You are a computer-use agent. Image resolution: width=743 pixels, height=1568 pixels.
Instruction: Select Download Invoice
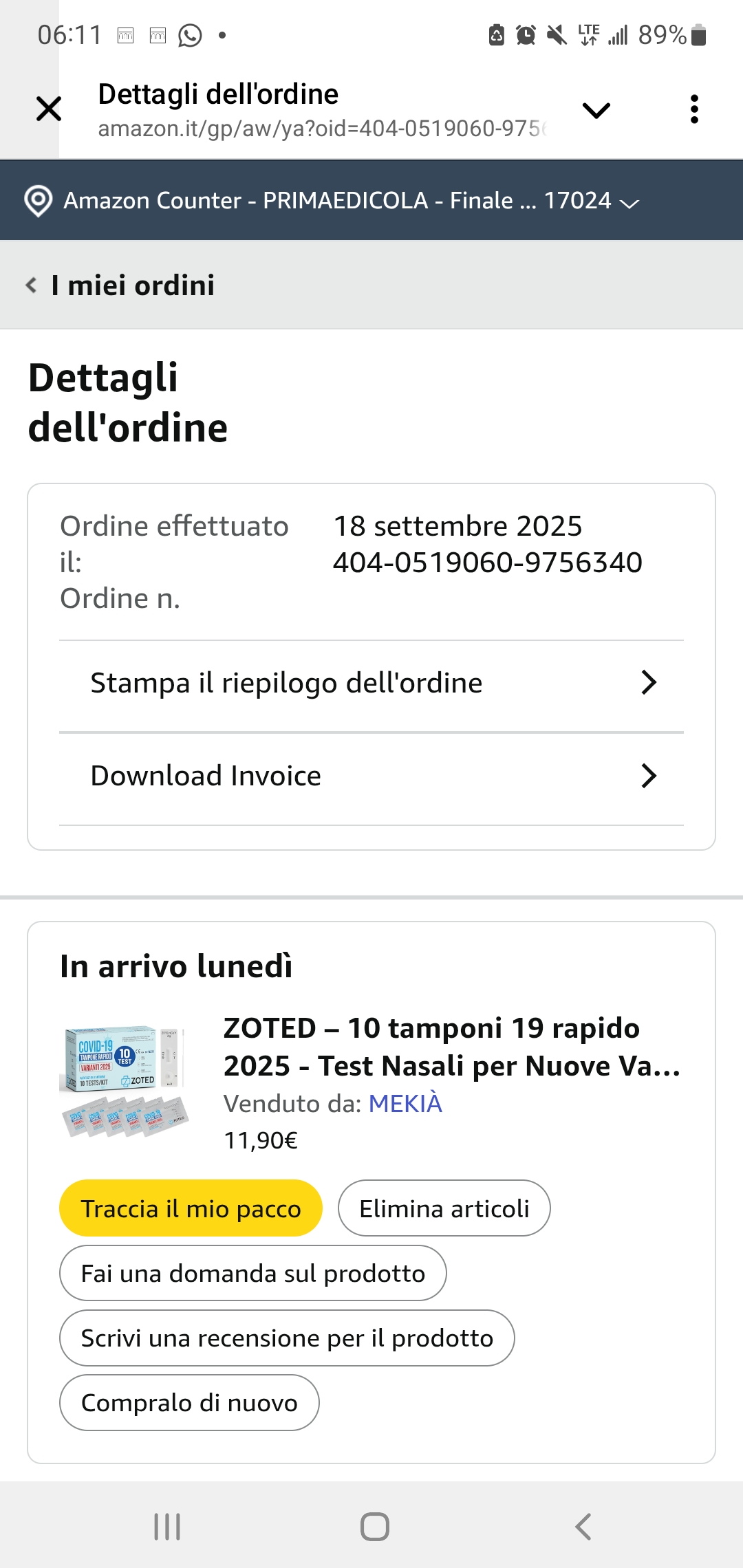371,776
